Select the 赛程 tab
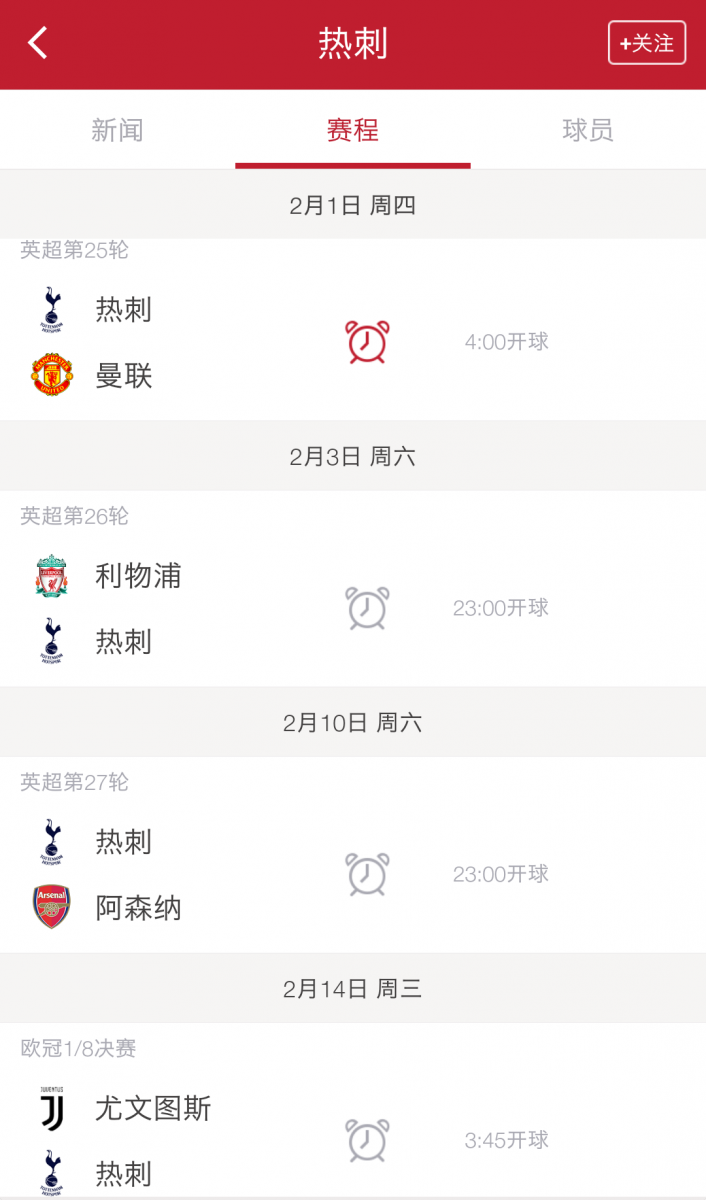Viewport: 706px width, 1200px height. pos(352,130)
